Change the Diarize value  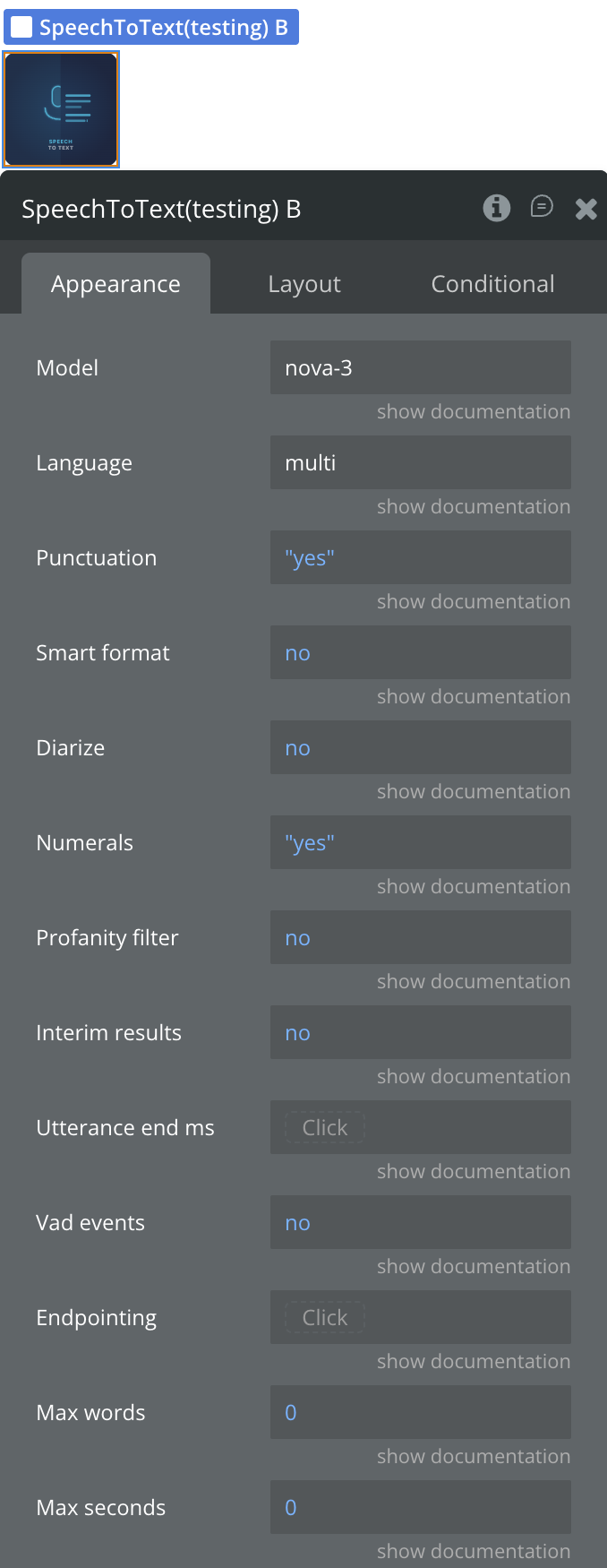(x=420, y=747)
